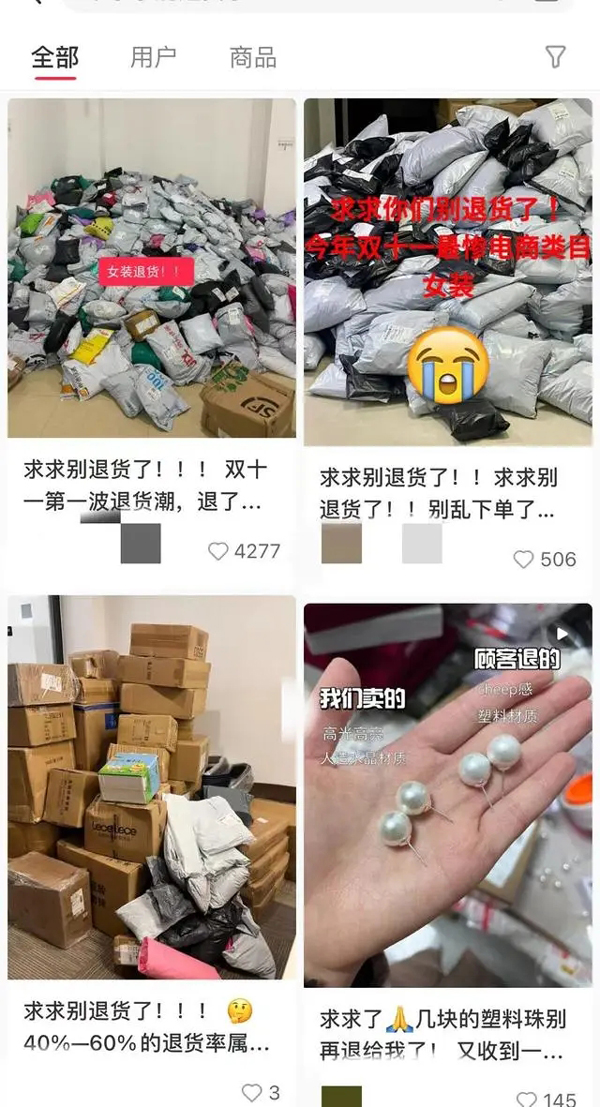This screenshot has width=600, height=1107.
Task: Open the filter funnel icon
Action: pos(555,56)
